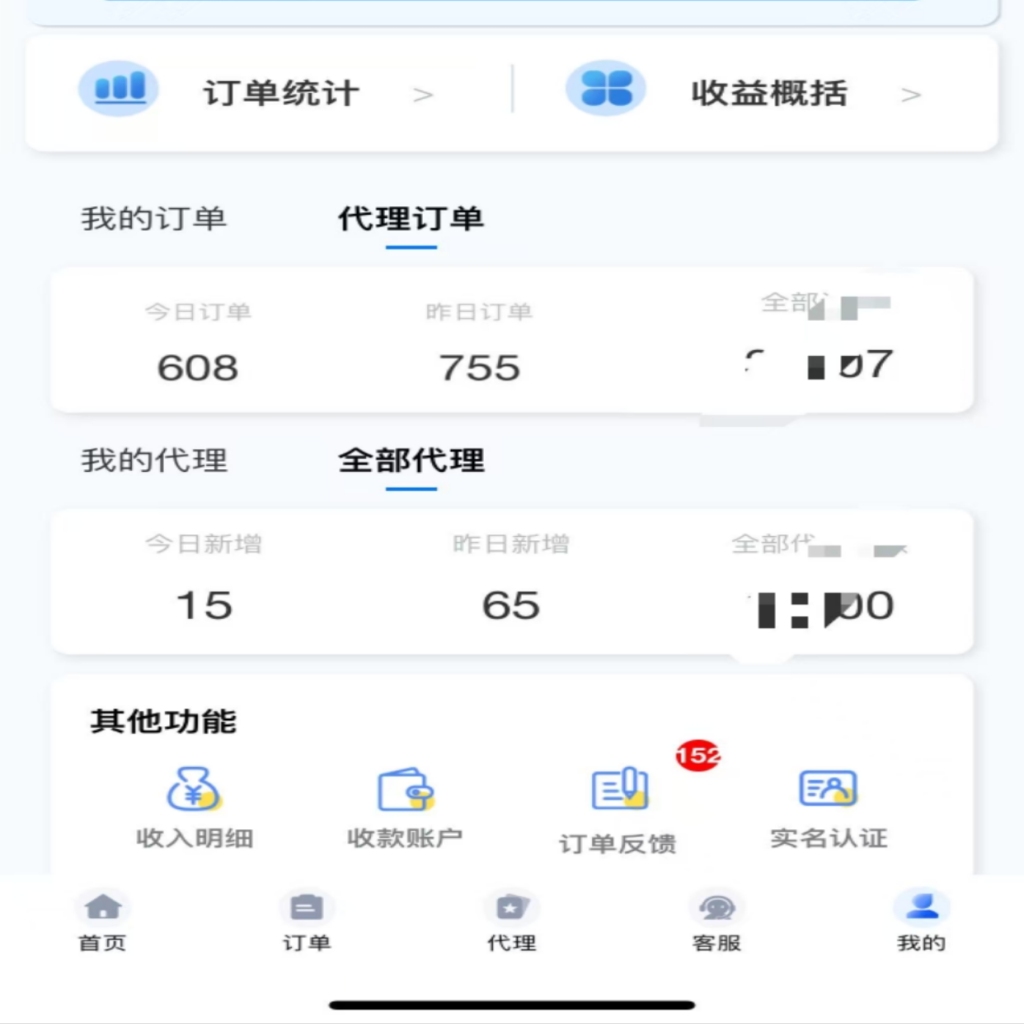1024x1024 pixels.
Task: Select the 代理订单 tab
Action: coord(411,219)
